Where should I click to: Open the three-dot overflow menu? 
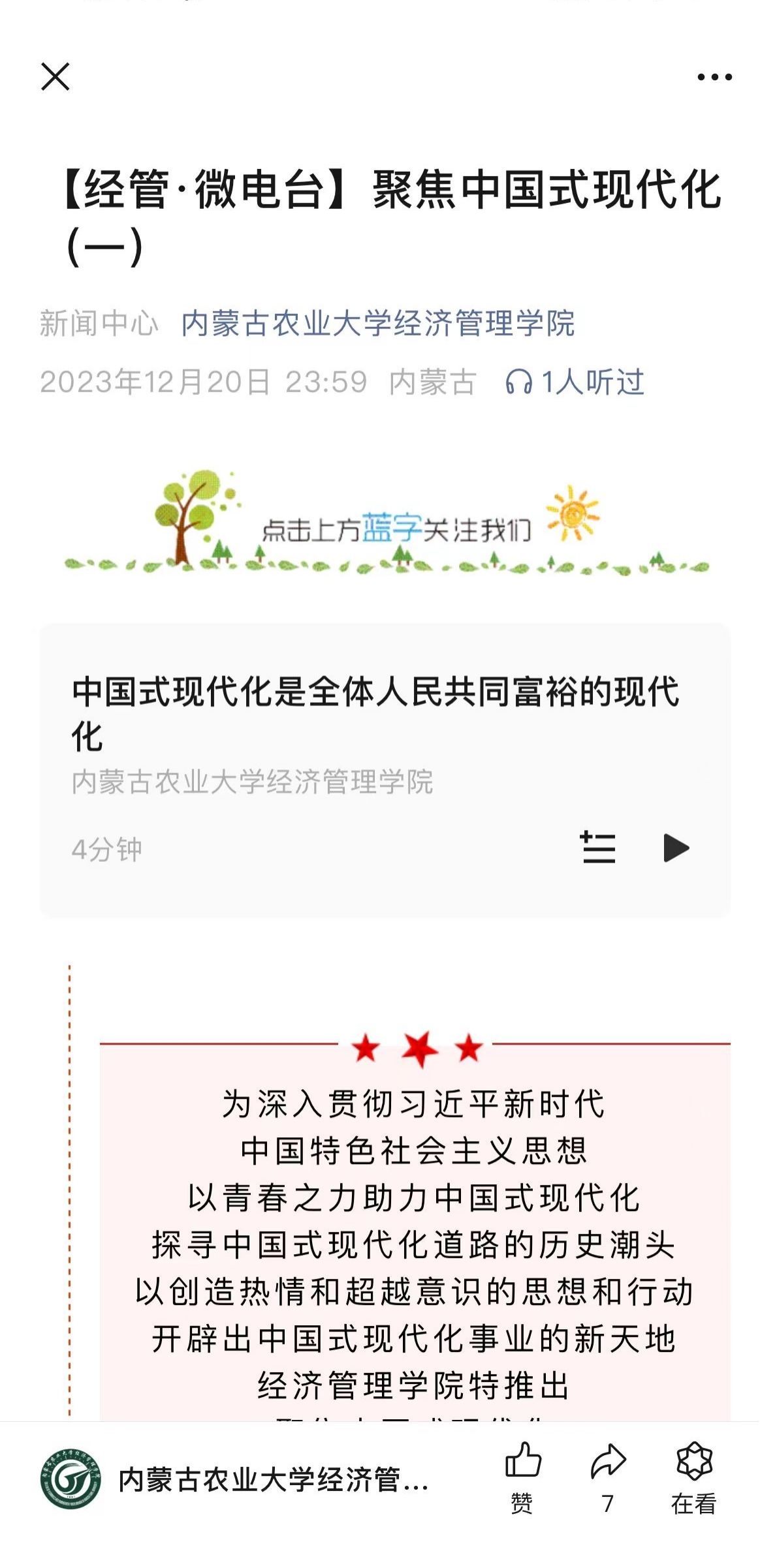pos(714,77)
